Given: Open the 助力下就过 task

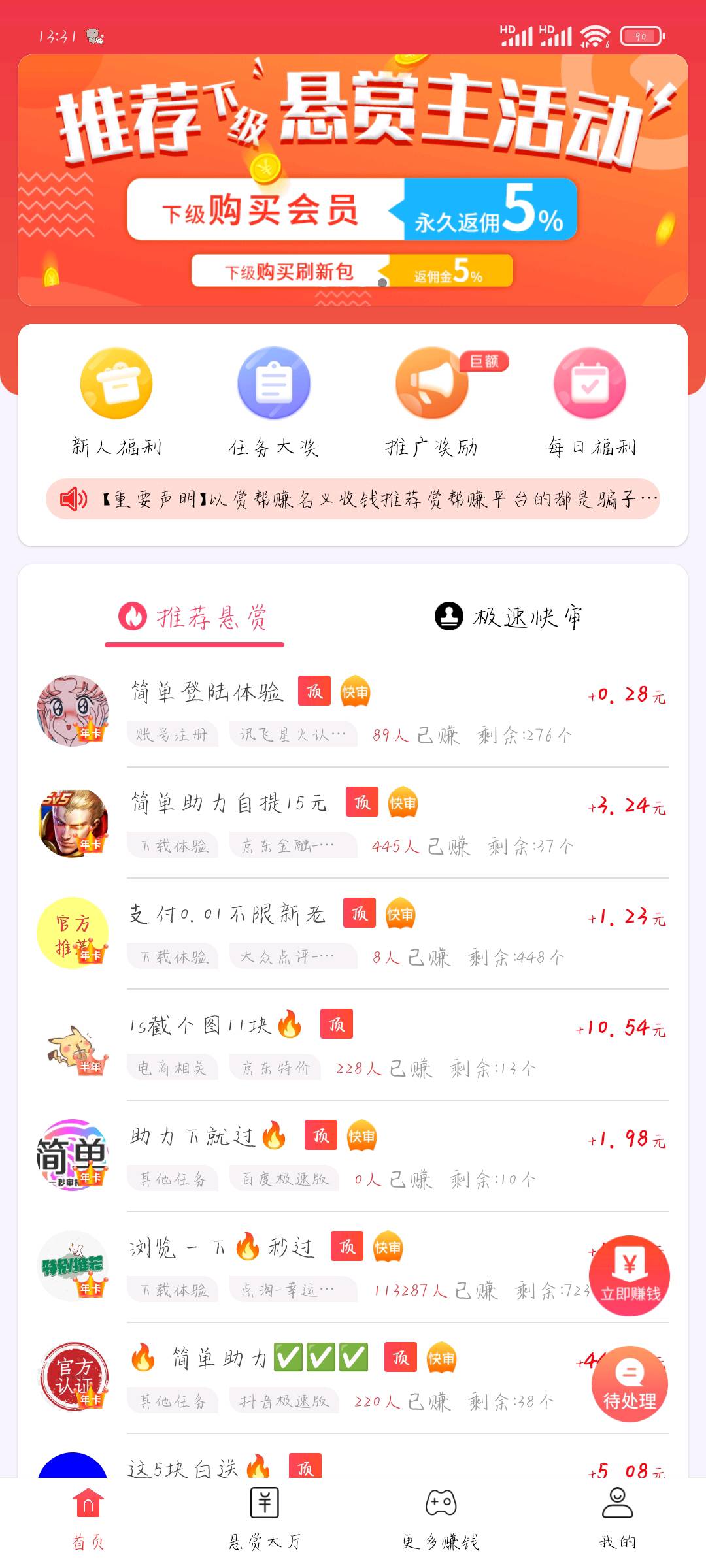Looking at the screenshot, I should (x=353, y=1155).
